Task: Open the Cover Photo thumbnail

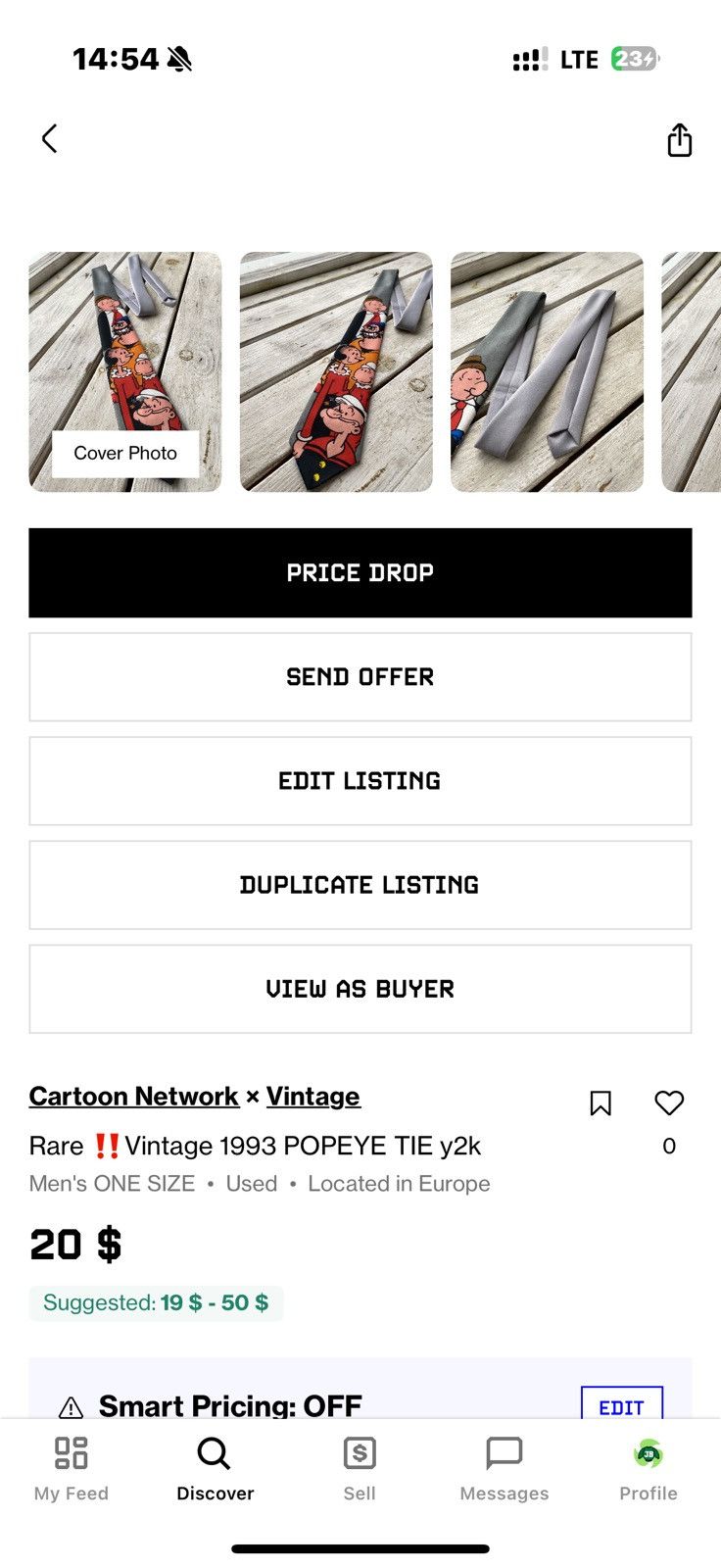Action: (125, 371)
